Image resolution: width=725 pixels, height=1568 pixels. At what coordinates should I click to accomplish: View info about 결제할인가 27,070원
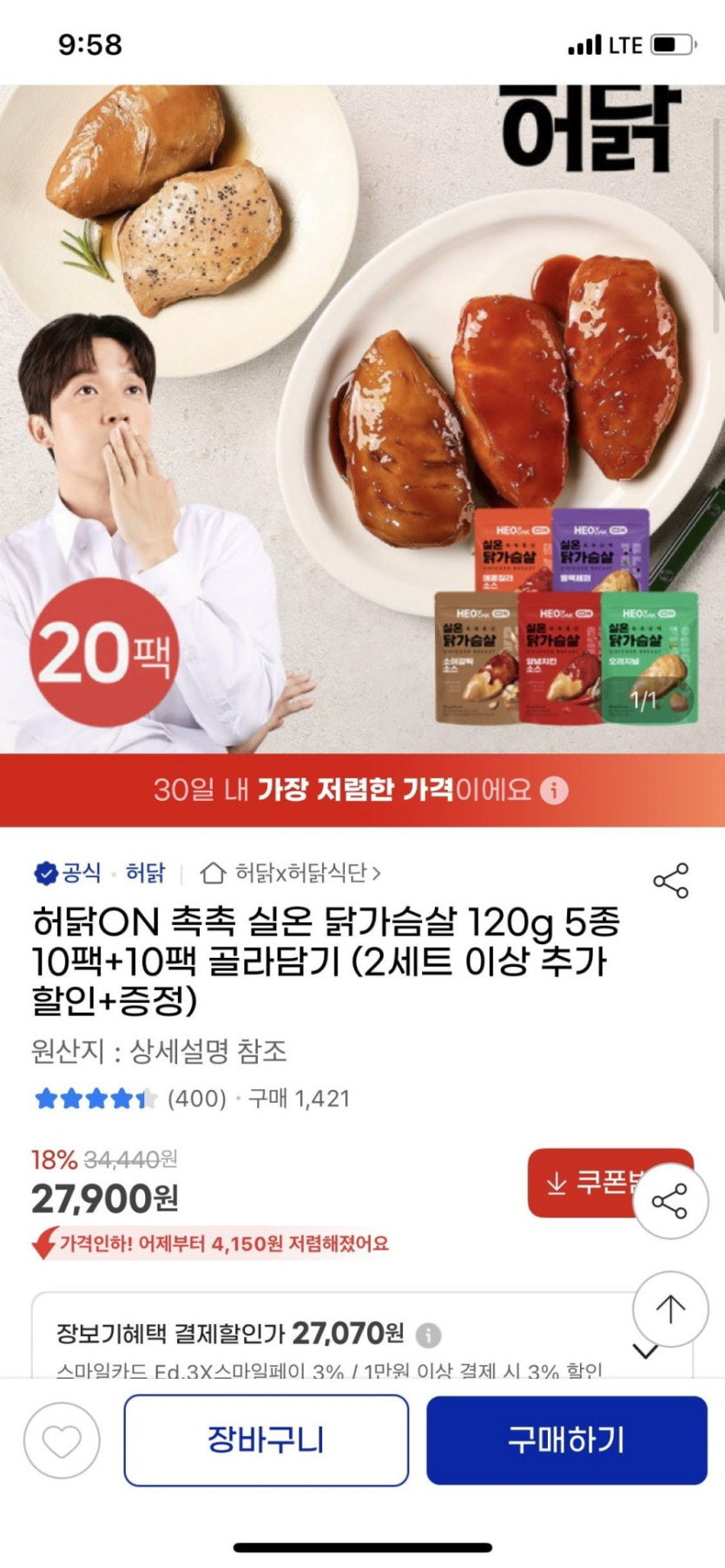click(428, 1335)
